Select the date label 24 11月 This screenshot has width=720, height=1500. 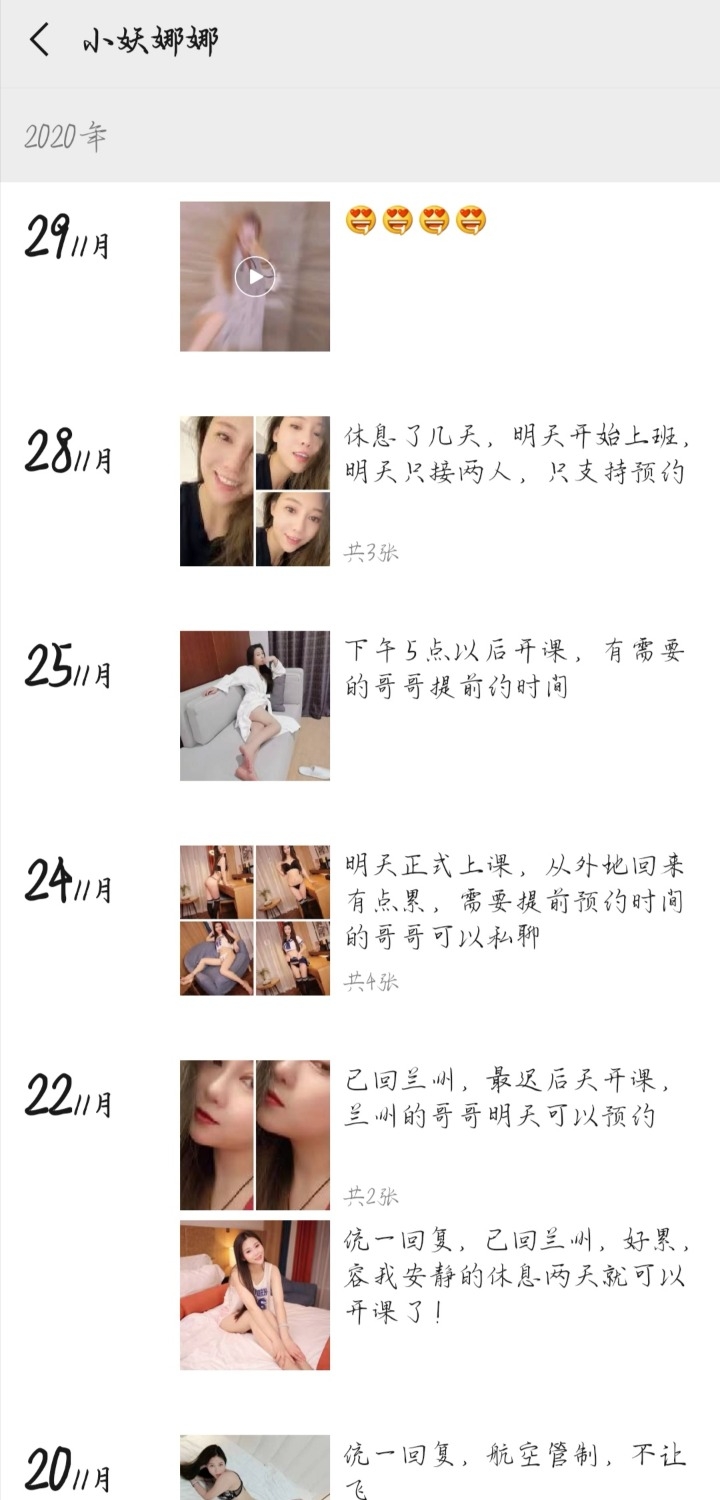click(x=67, y=880)
